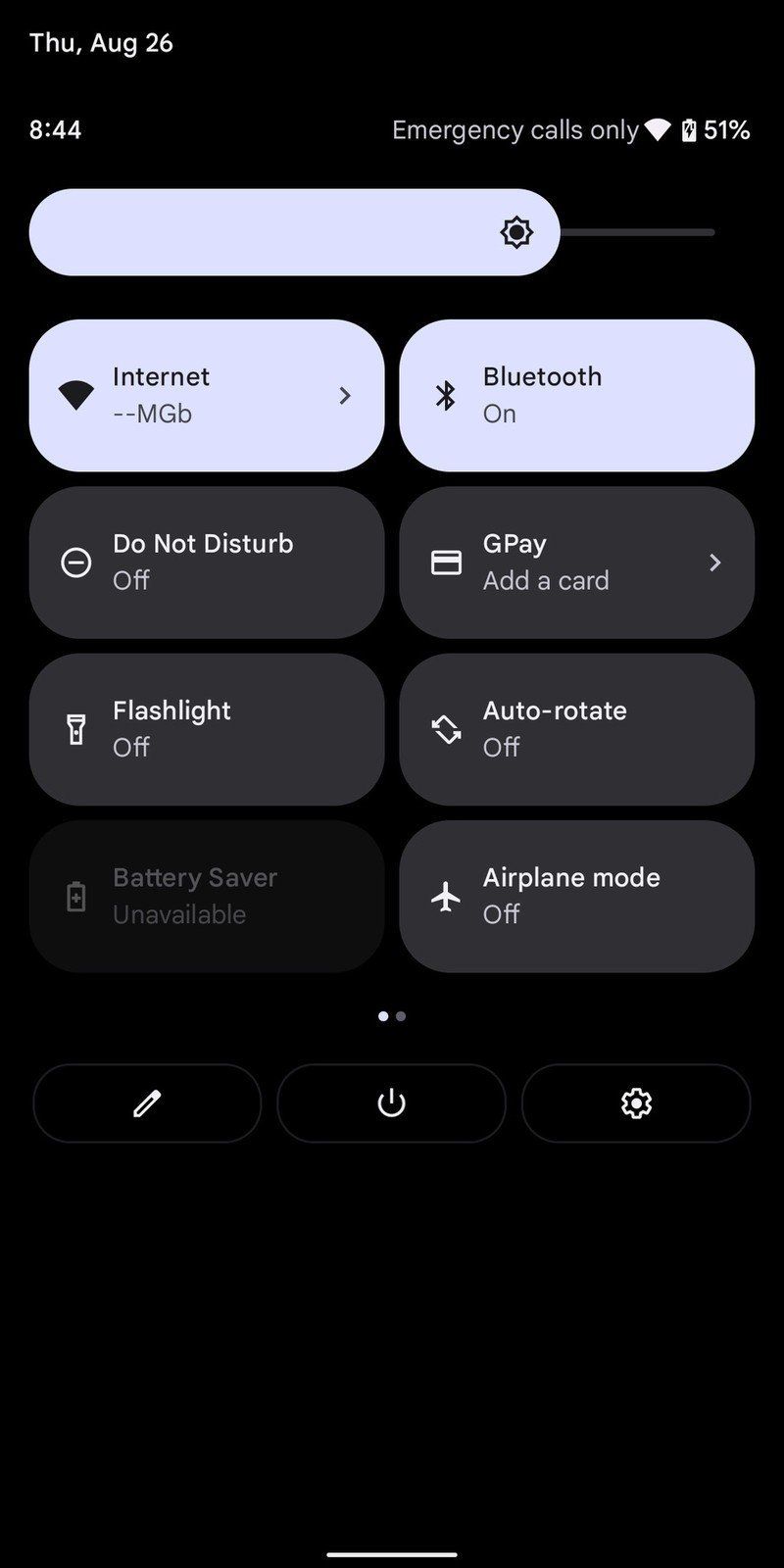
Task: Open GPay details using the right arrow
Action: tap(714, 563)
